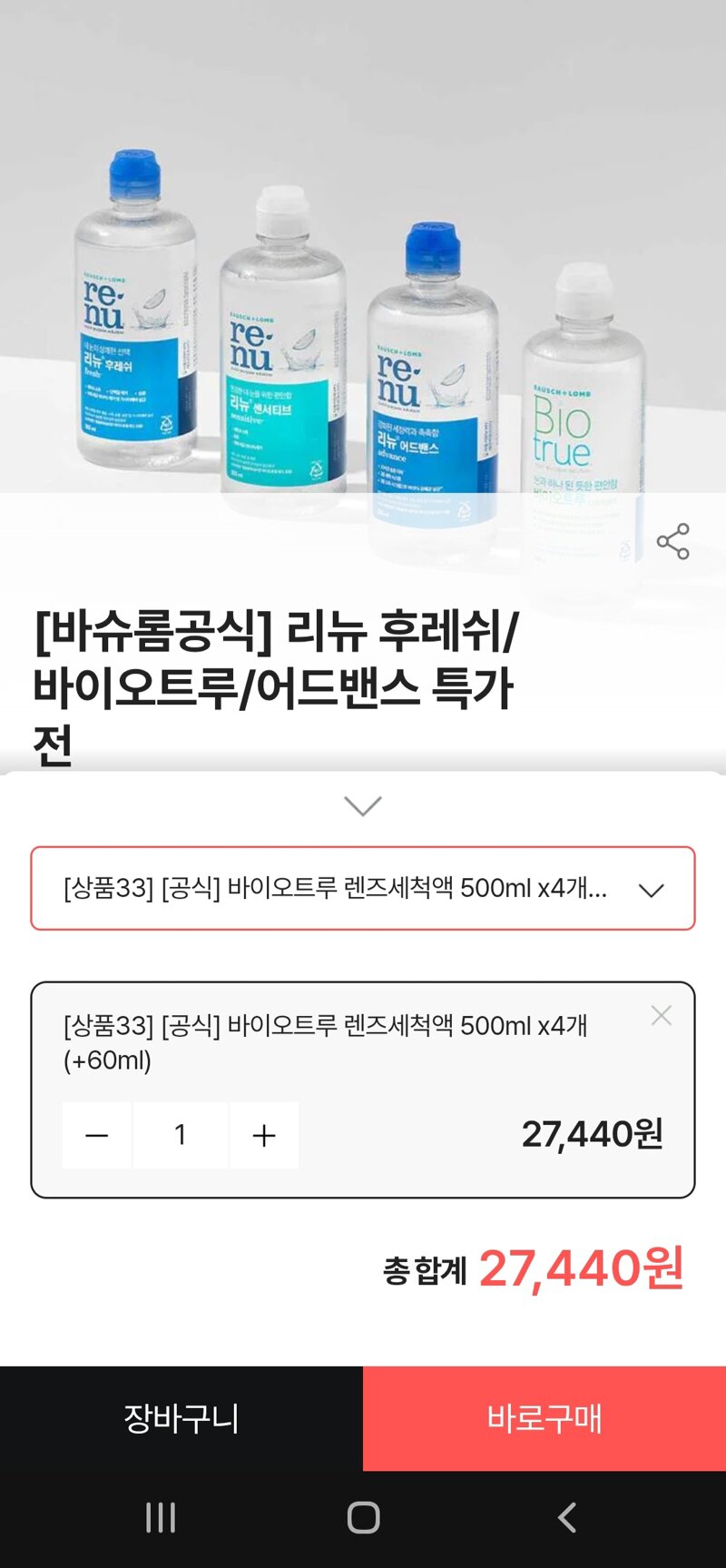Open recent apps from the navigation bar
This screenshot has width=726, height=1568.
click(161, 1517)
